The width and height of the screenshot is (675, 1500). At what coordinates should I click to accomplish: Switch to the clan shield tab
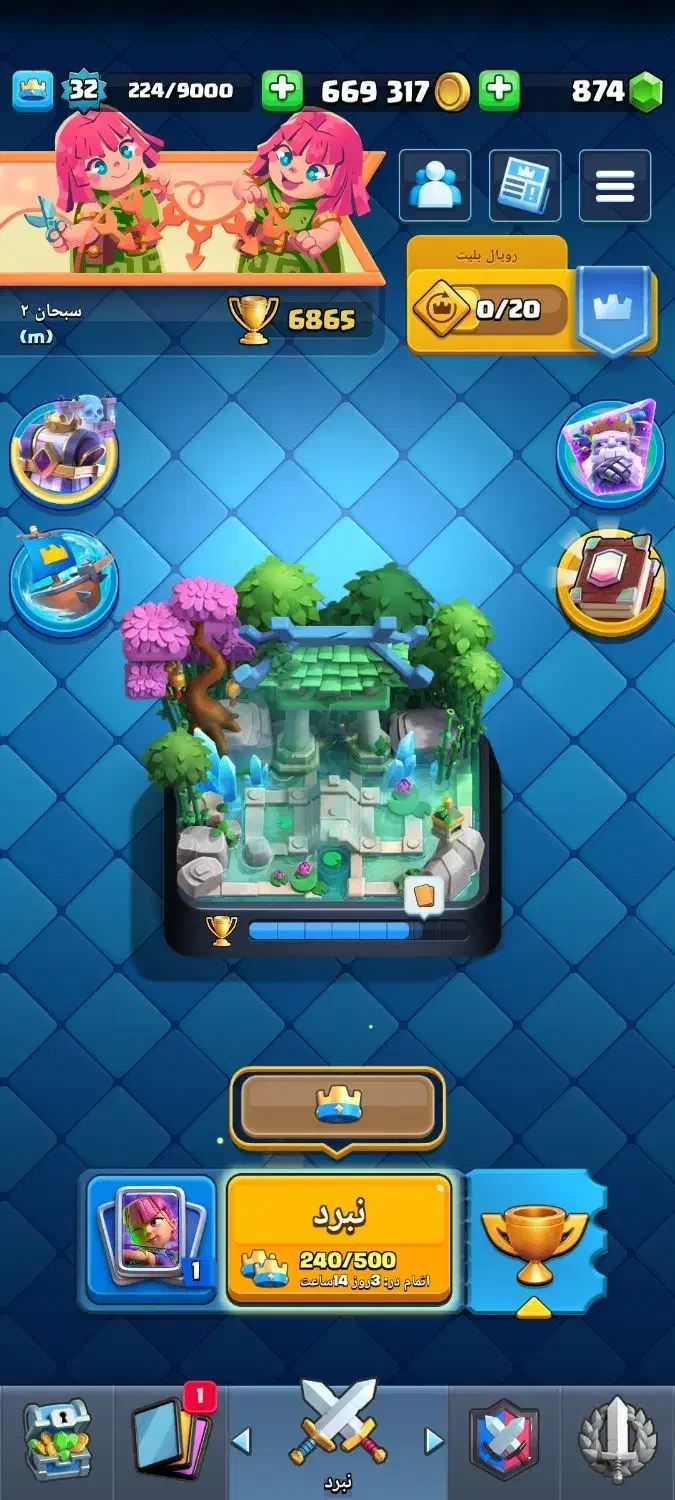(504, 1440)
